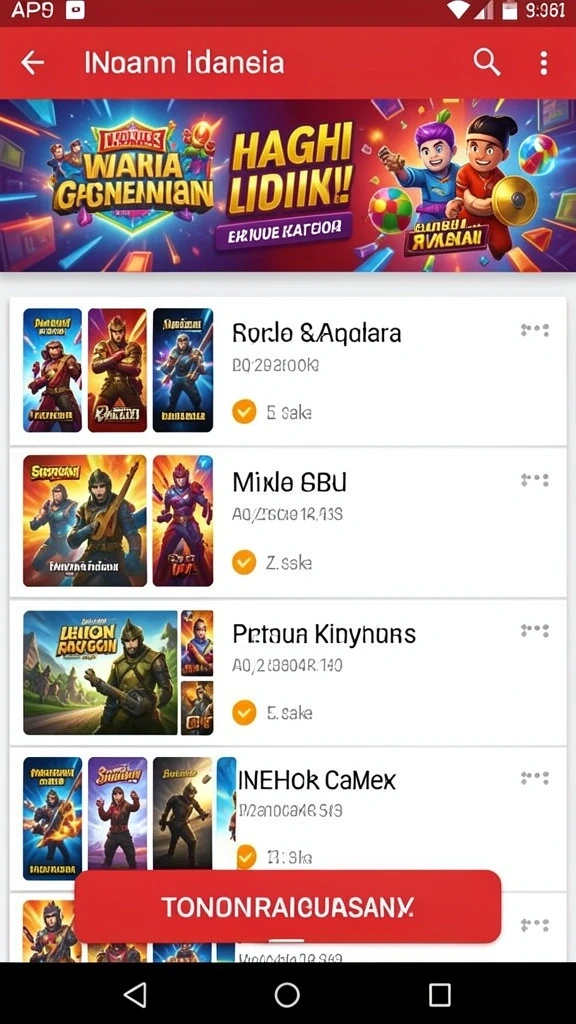Image resolution: width=576 pixels, height=1024 pixels.
Task: Open the promotional game banner
Action: [288, 185]
